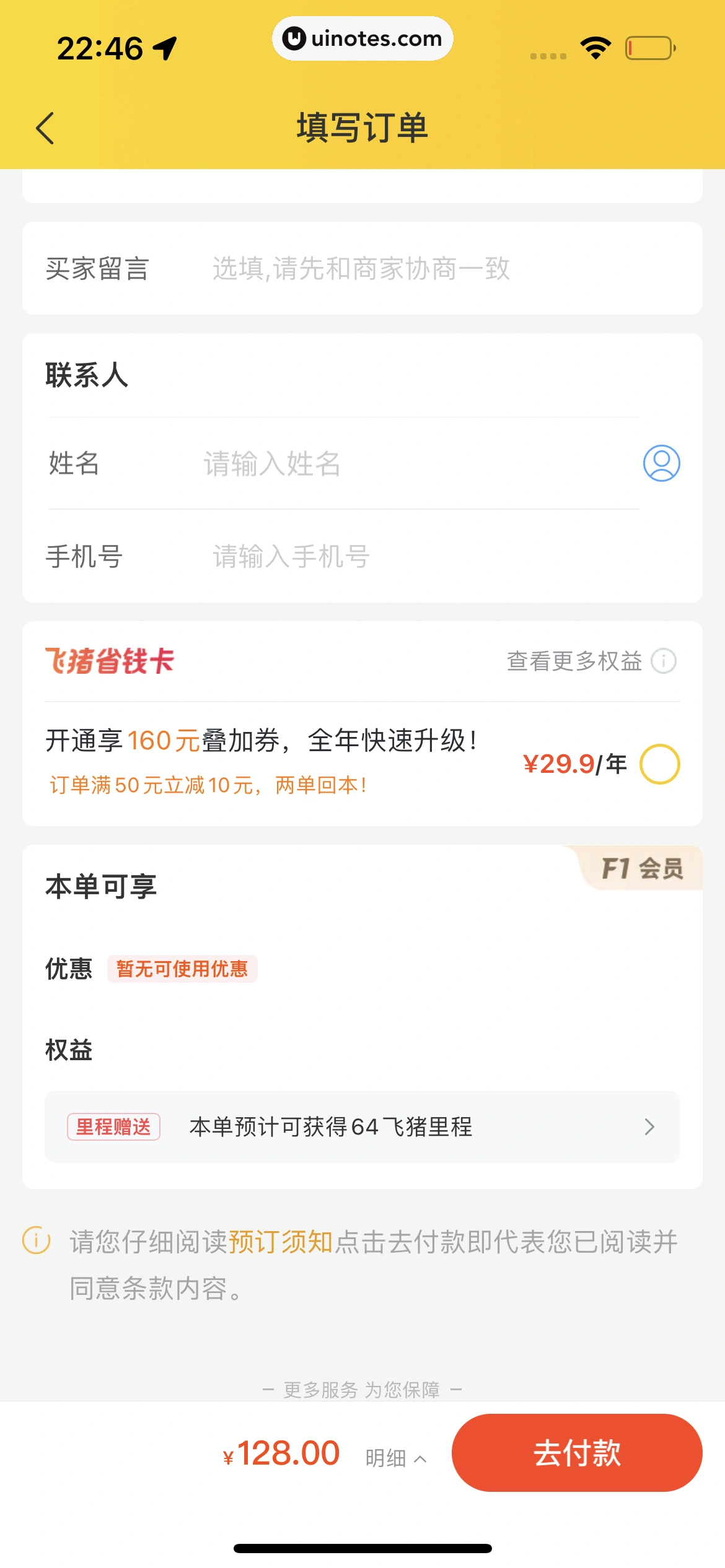This screenshot has height=1568, width=725.
Task: Expand the 明细 price details
Action: (x=395, y=1458)
